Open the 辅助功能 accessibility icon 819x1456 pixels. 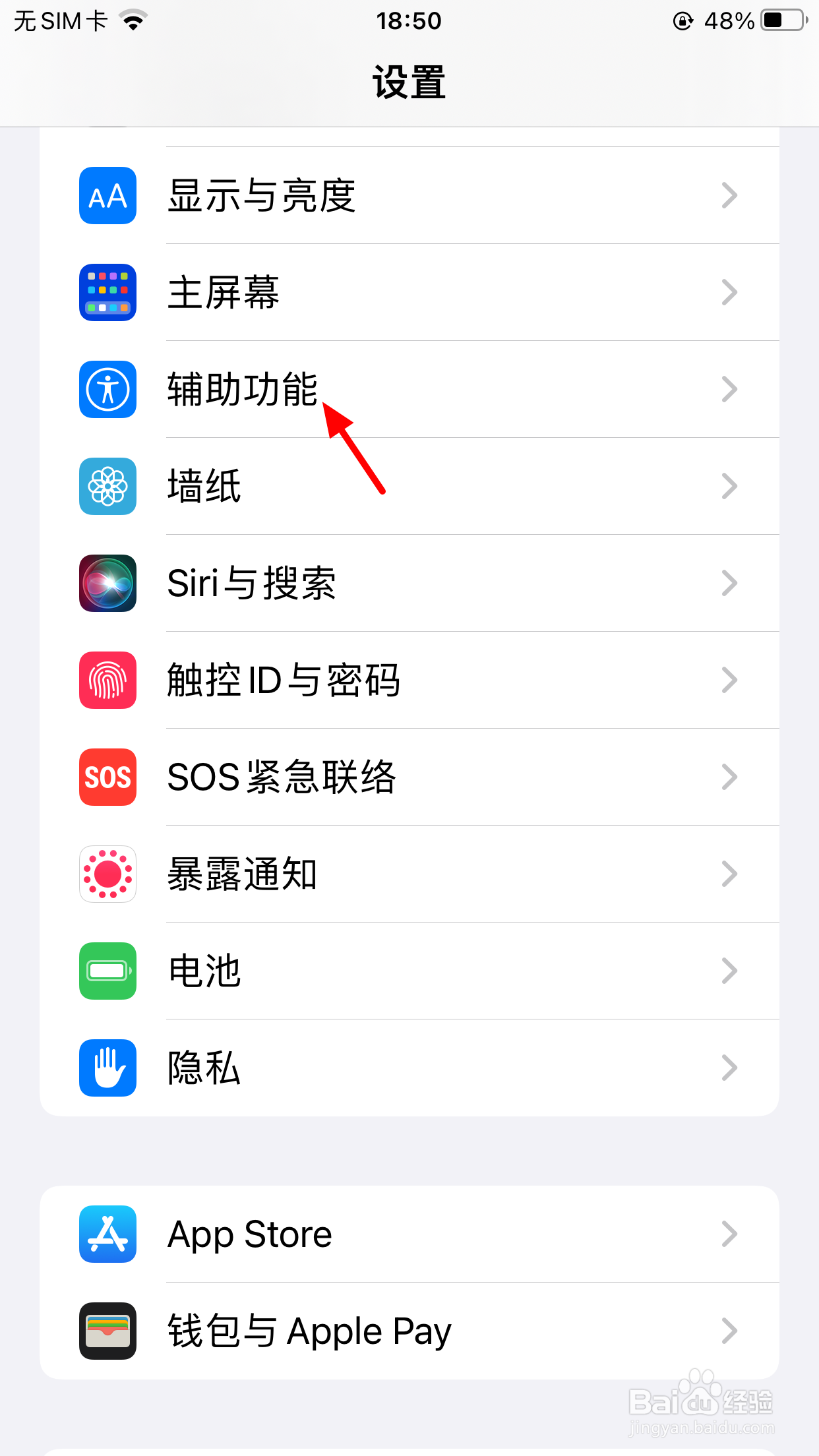pyautogui.click(x=107, y=390)
